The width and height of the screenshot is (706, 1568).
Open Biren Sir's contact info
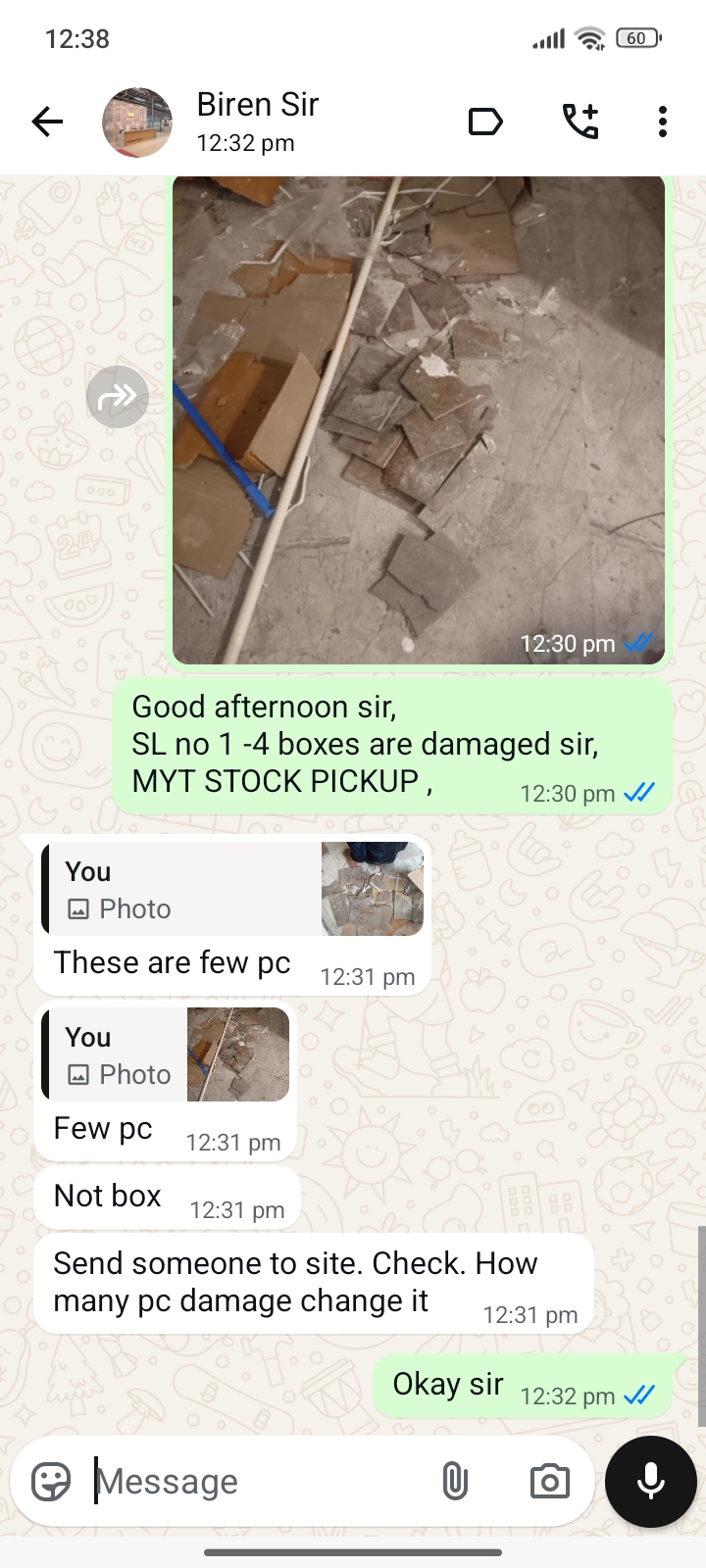coord(258,122)
